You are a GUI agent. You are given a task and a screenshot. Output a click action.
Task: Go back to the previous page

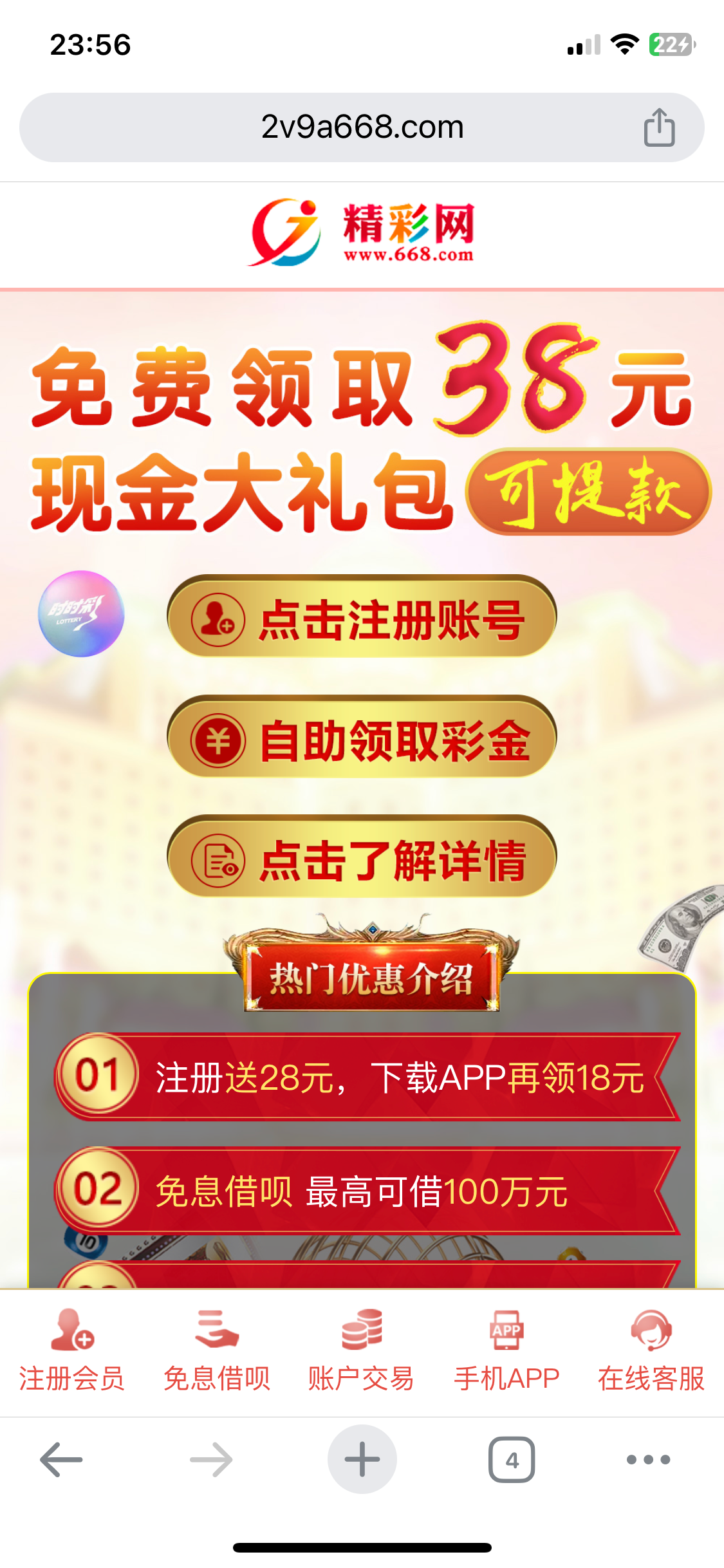click(x=61, y=1460)
